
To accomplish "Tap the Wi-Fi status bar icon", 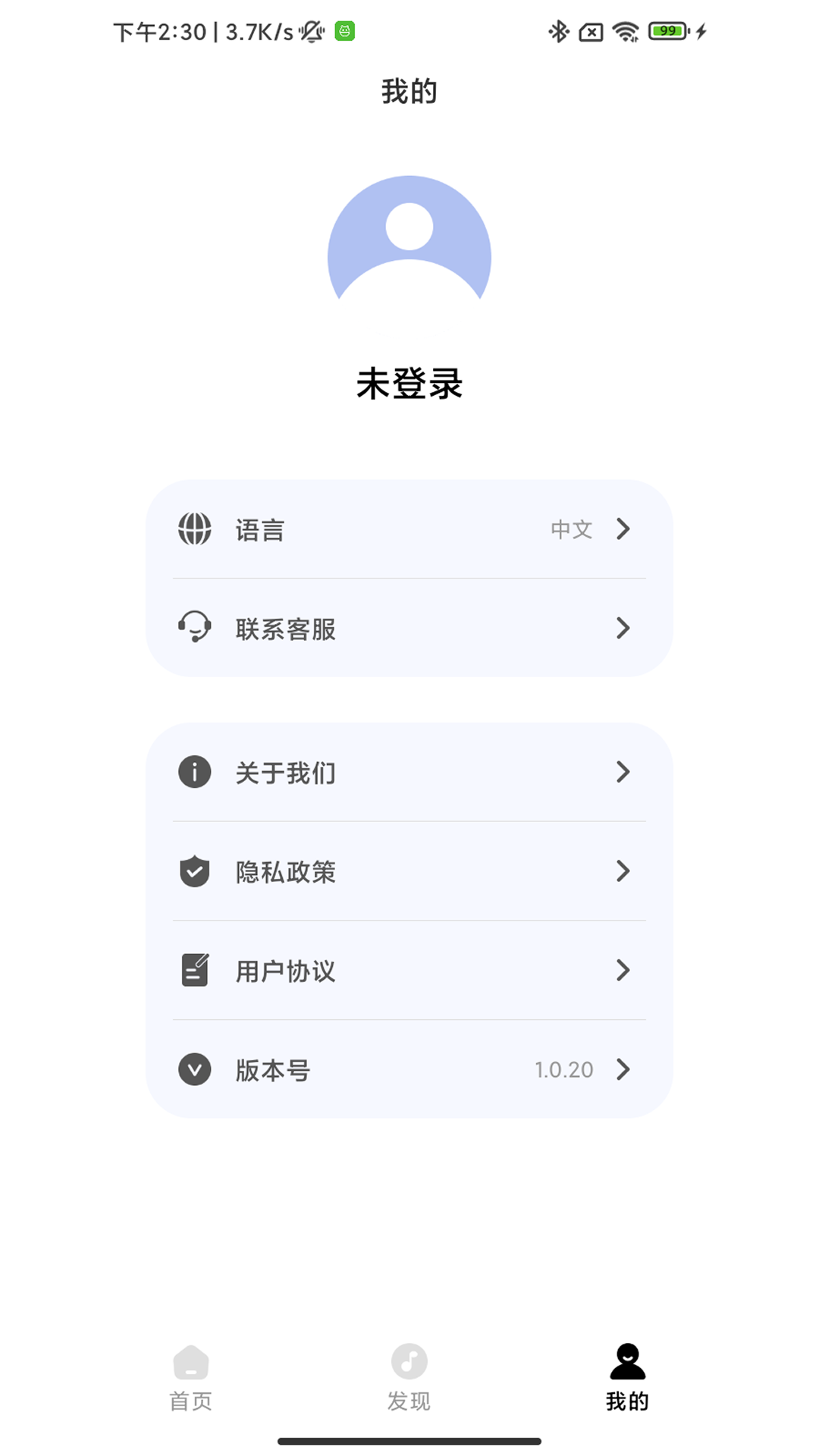I will pos(626,31).
